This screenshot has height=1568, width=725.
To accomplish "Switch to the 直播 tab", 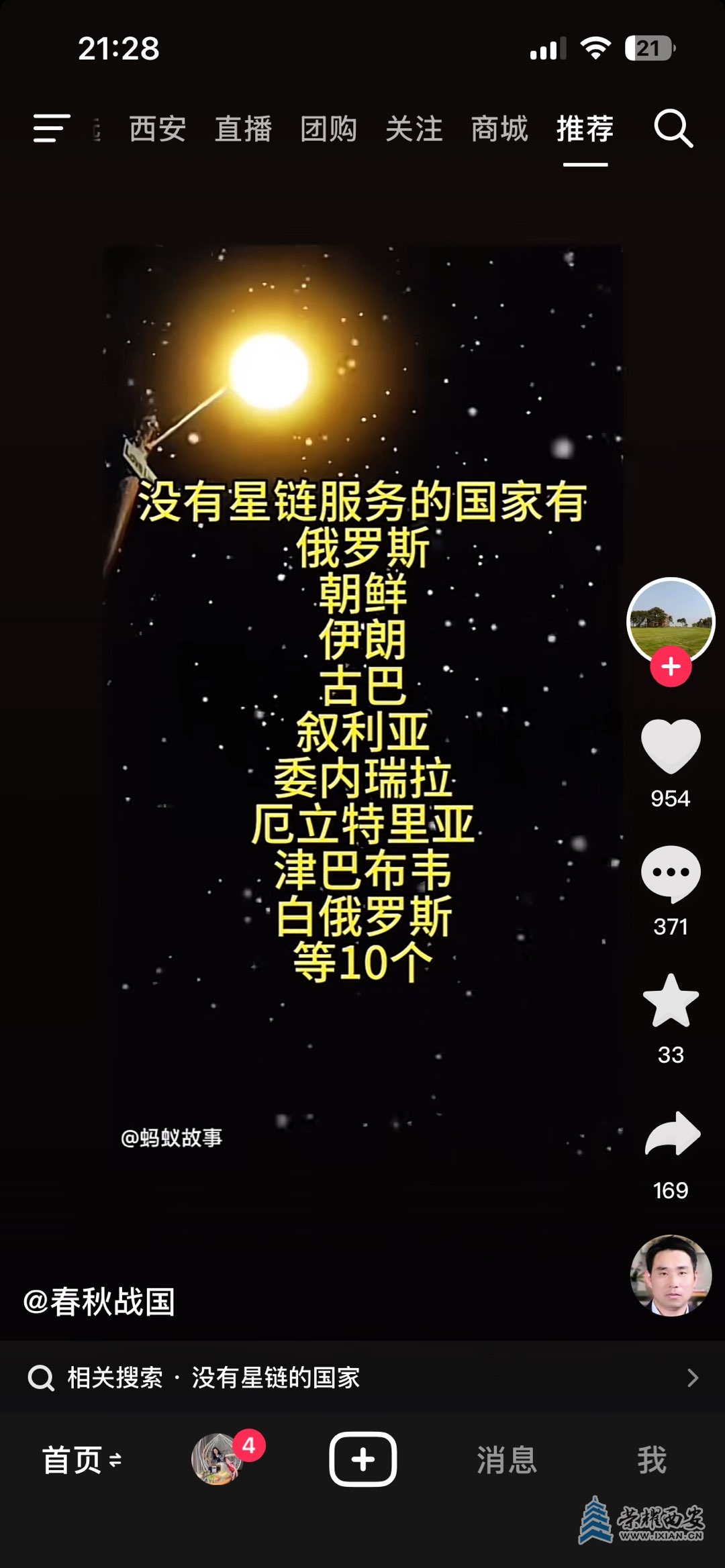I will [x=243, y=129].
